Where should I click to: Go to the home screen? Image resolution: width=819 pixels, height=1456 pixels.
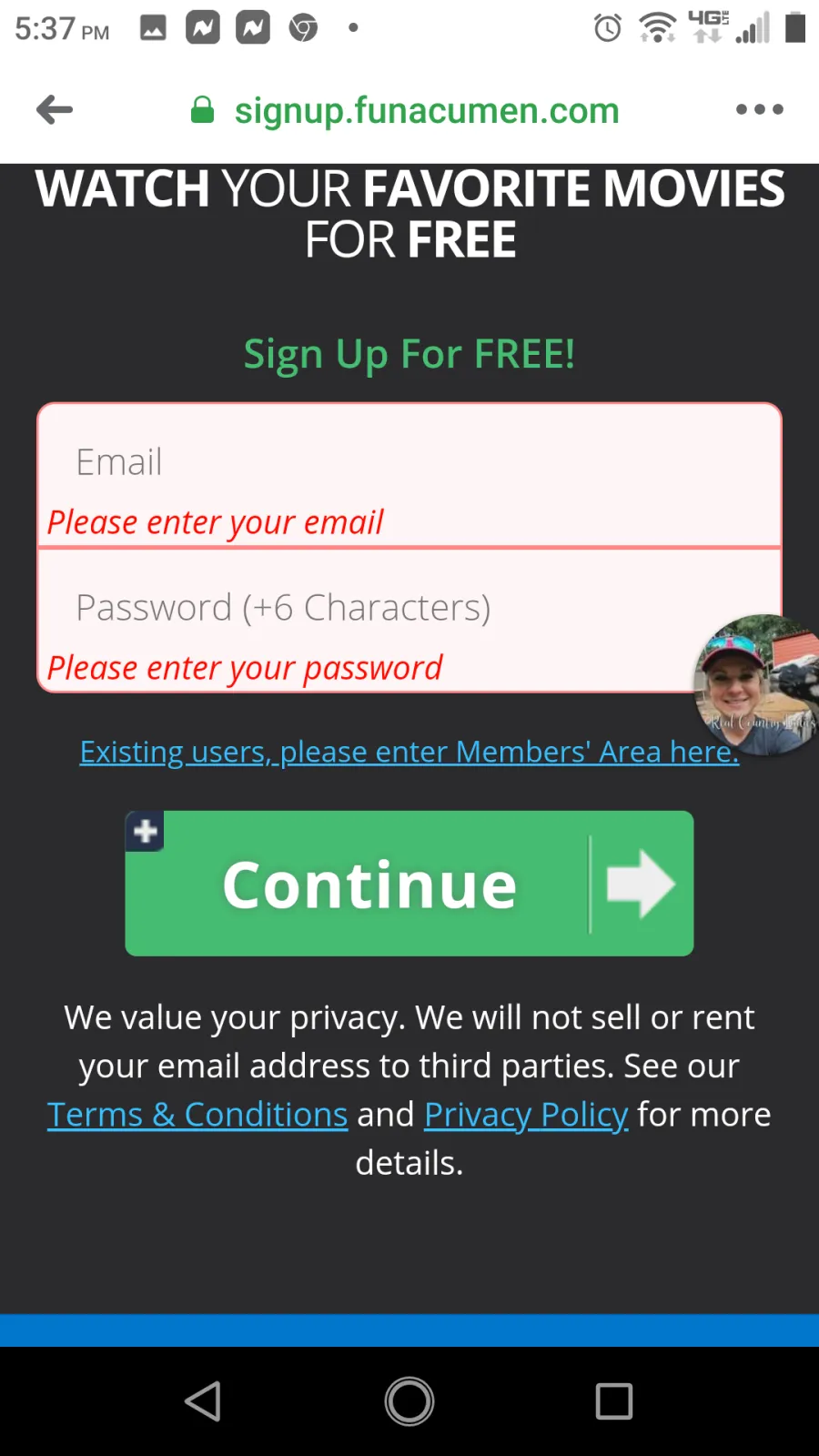409,1401
